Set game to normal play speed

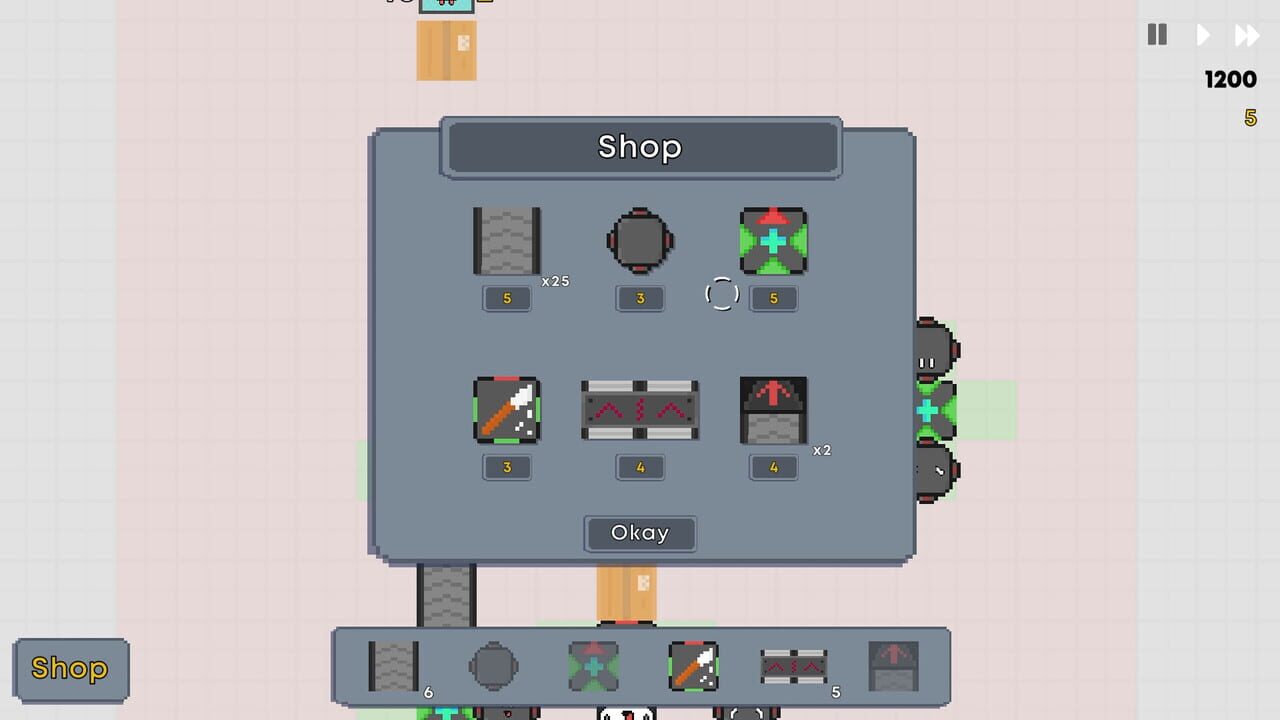click(1203, 35)
